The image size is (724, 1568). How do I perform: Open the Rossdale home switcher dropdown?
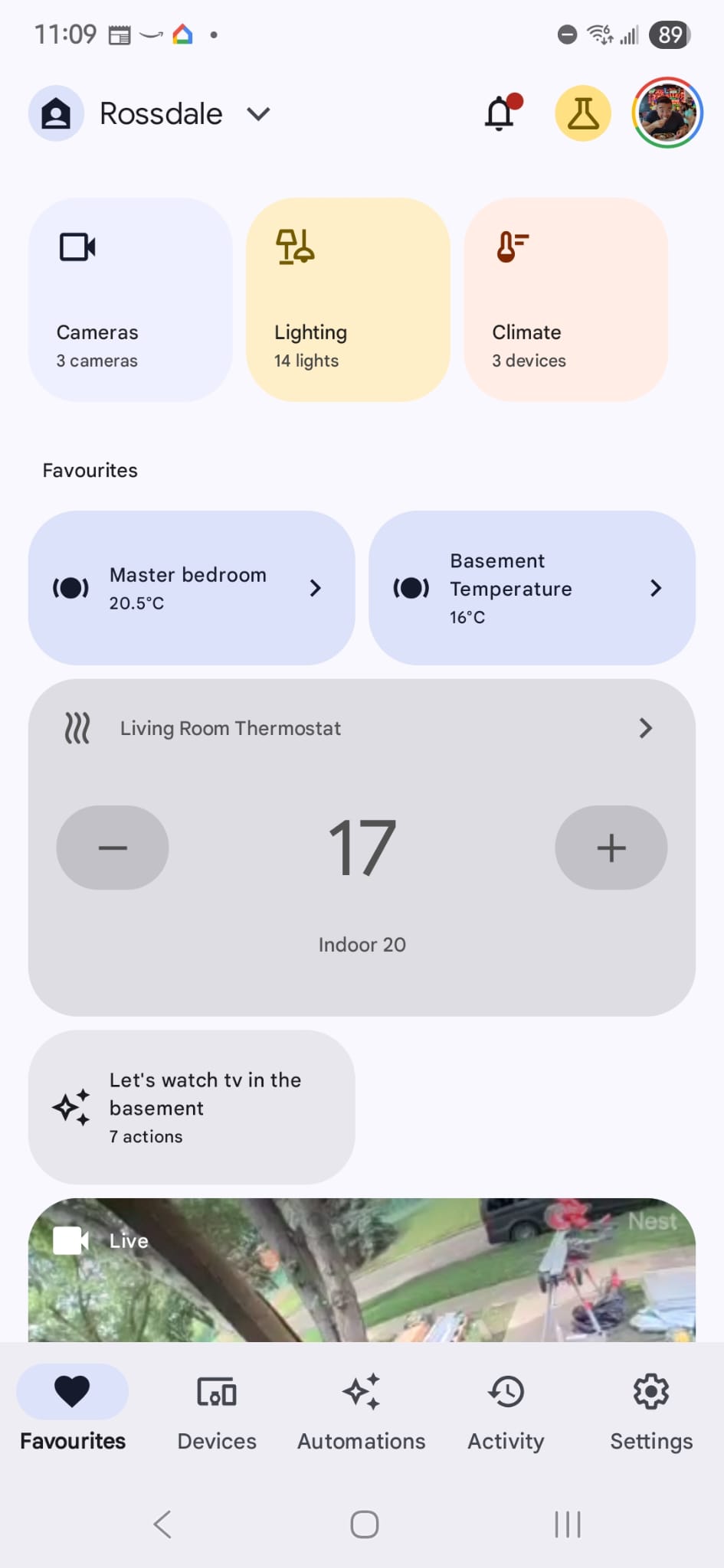(257, 113)
